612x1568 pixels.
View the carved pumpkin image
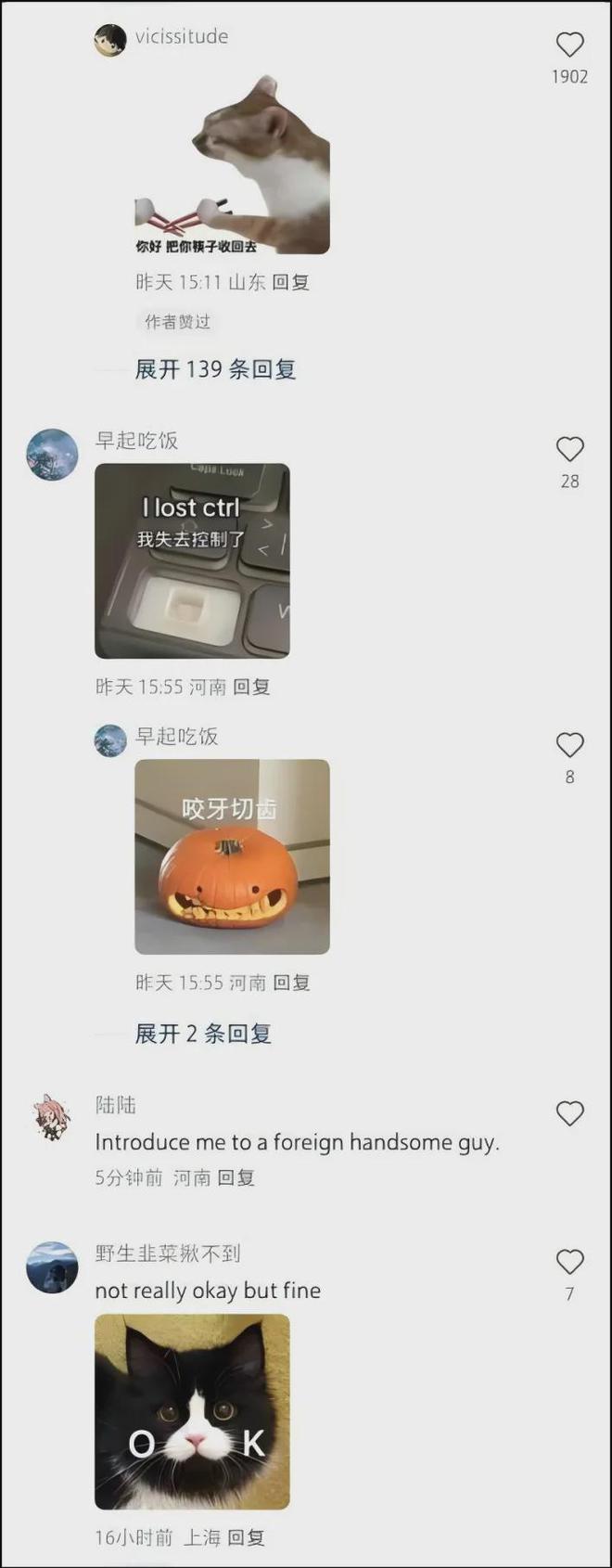232,856
